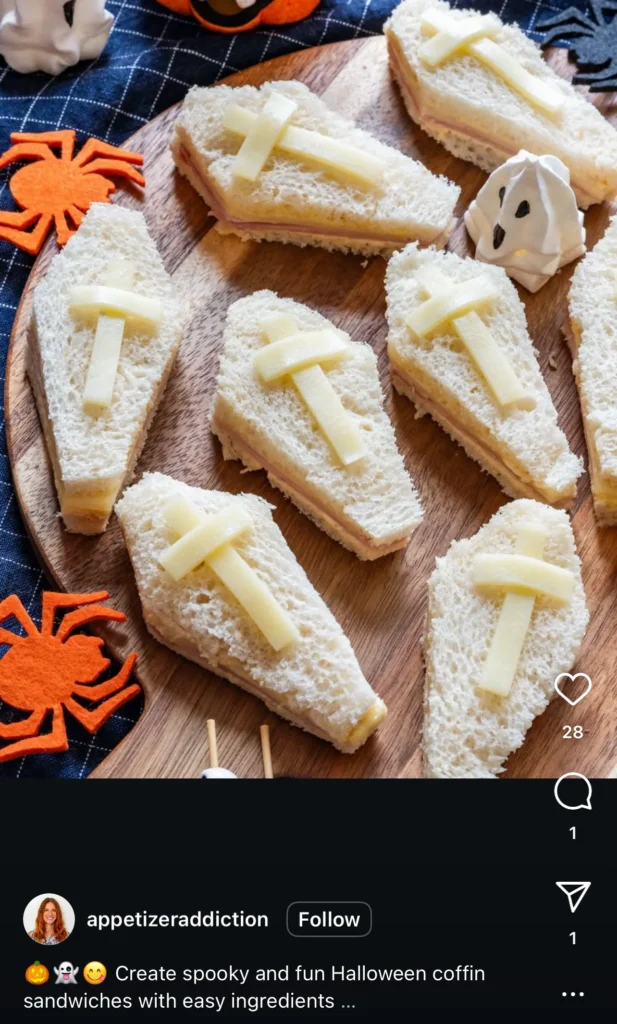Open the appetizeraddiction username link
This screenshot has width=617, height=1024.
click(177, 919)
